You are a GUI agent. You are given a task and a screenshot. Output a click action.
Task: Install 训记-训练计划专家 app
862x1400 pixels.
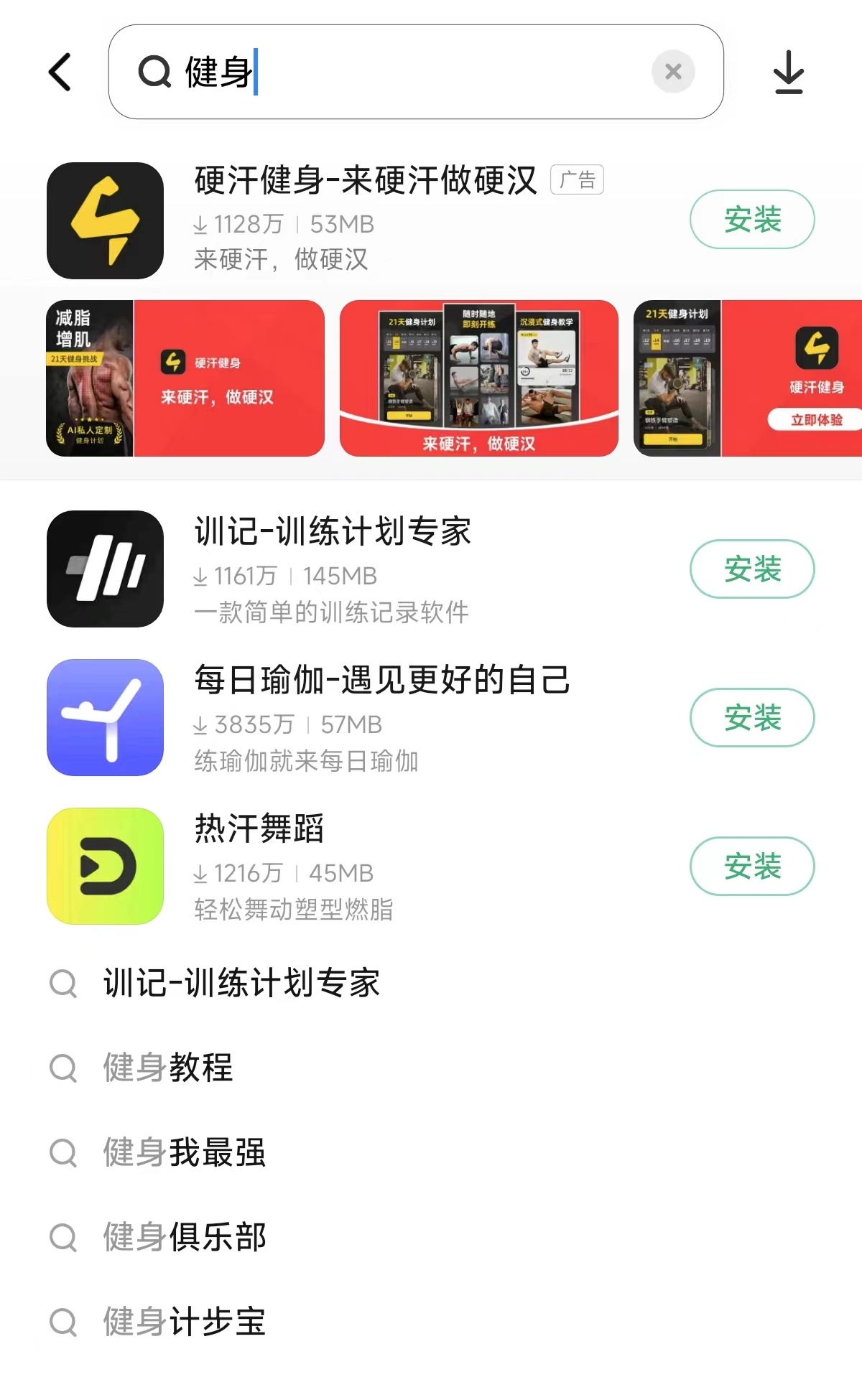pyautogui.click(x=751, y=569)
